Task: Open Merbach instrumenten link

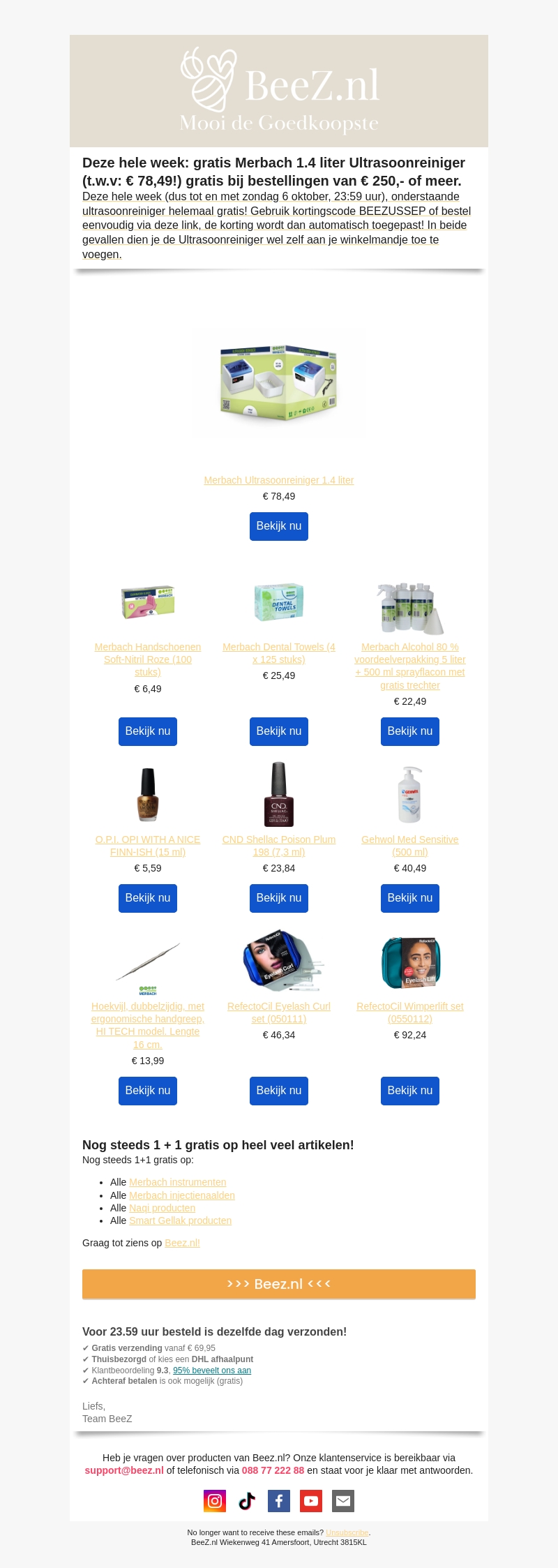Action: click(177, 1182)
